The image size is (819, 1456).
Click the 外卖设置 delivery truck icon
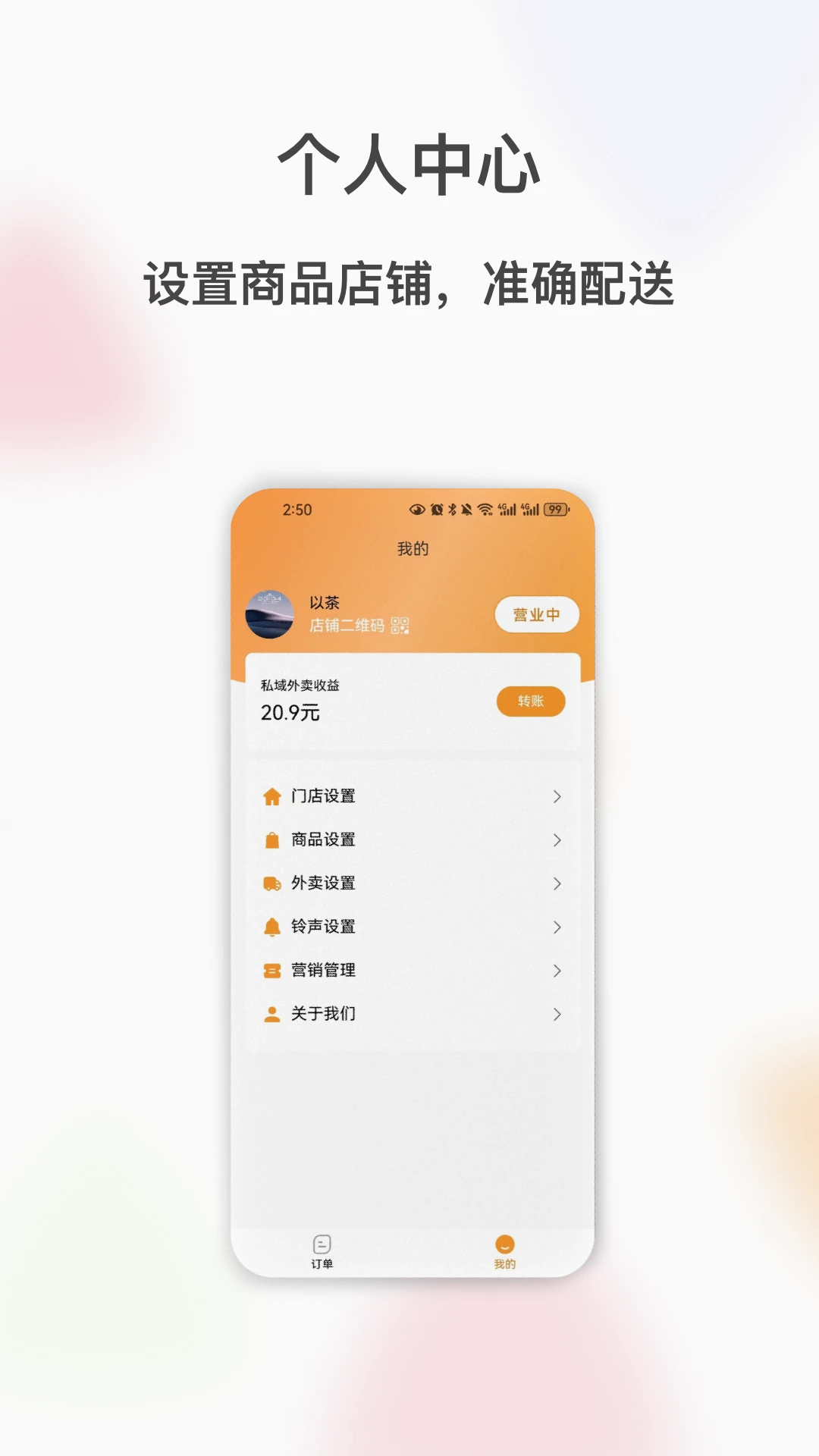tap(270, 883)
